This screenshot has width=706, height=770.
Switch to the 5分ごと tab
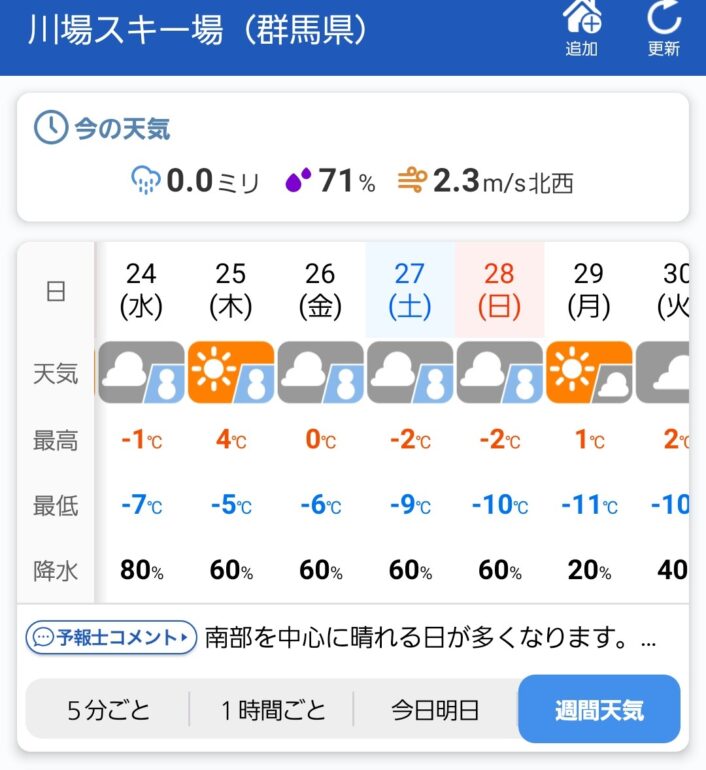[108, 710]
